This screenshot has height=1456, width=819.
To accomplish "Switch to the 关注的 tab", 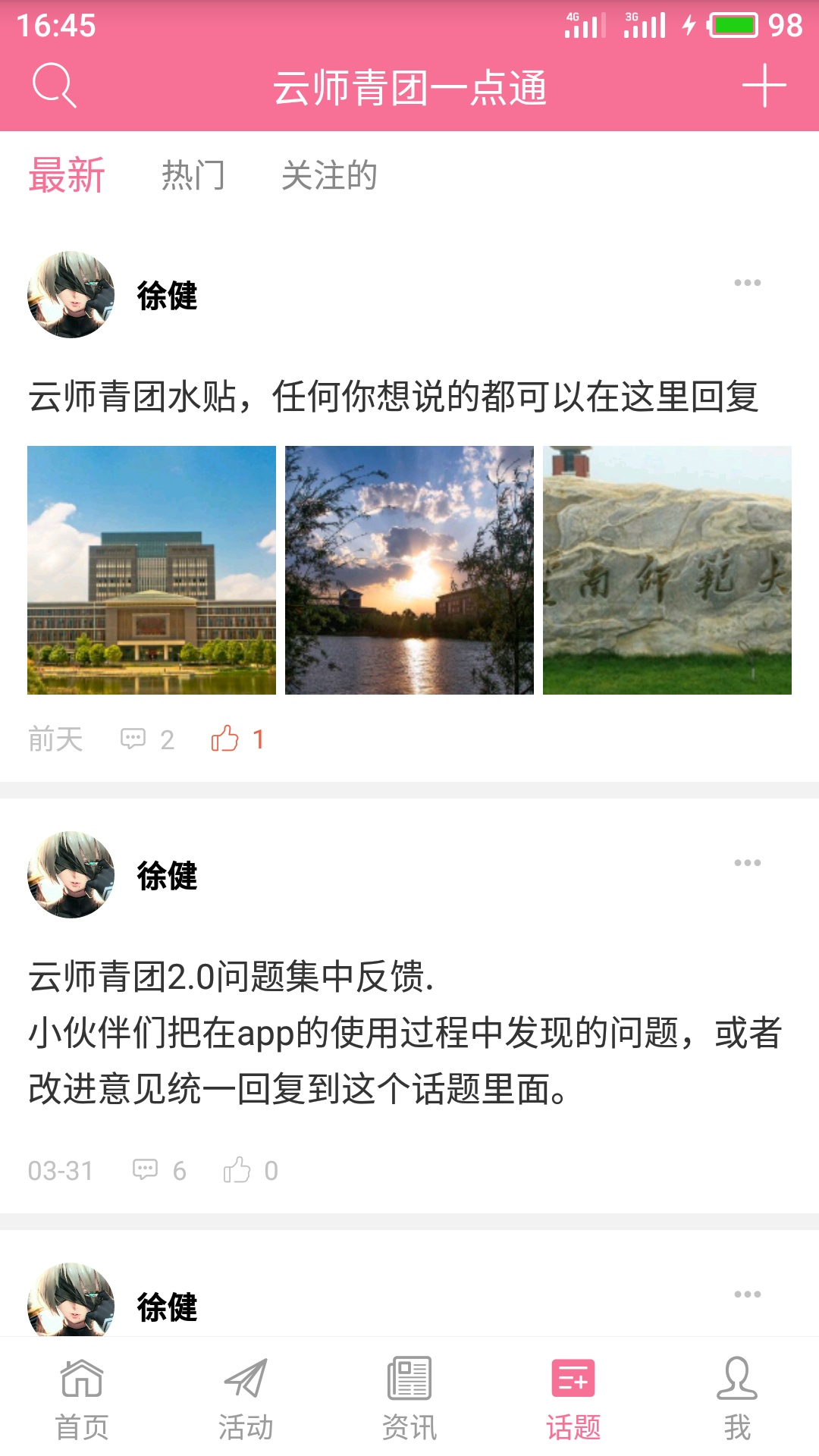I will click(330, 175).
